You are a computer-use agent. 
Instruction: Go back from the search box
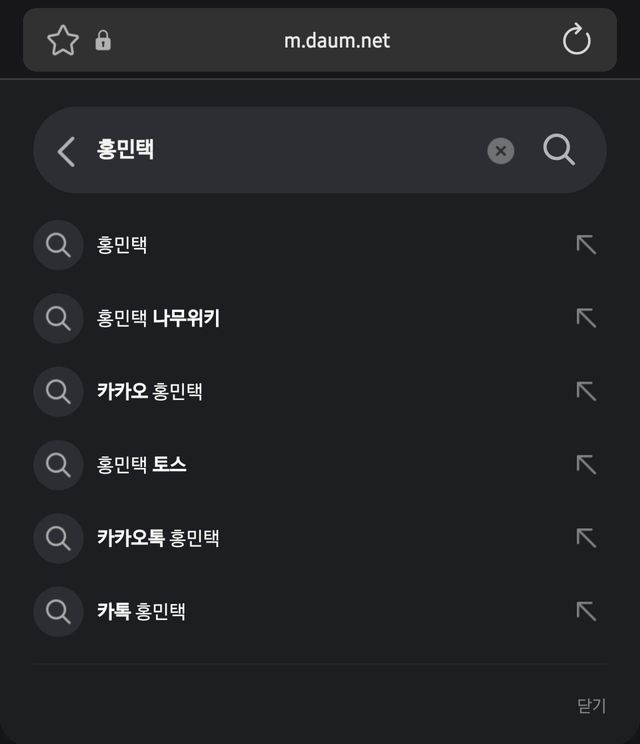pyautogui.click(x=66, y=151)
